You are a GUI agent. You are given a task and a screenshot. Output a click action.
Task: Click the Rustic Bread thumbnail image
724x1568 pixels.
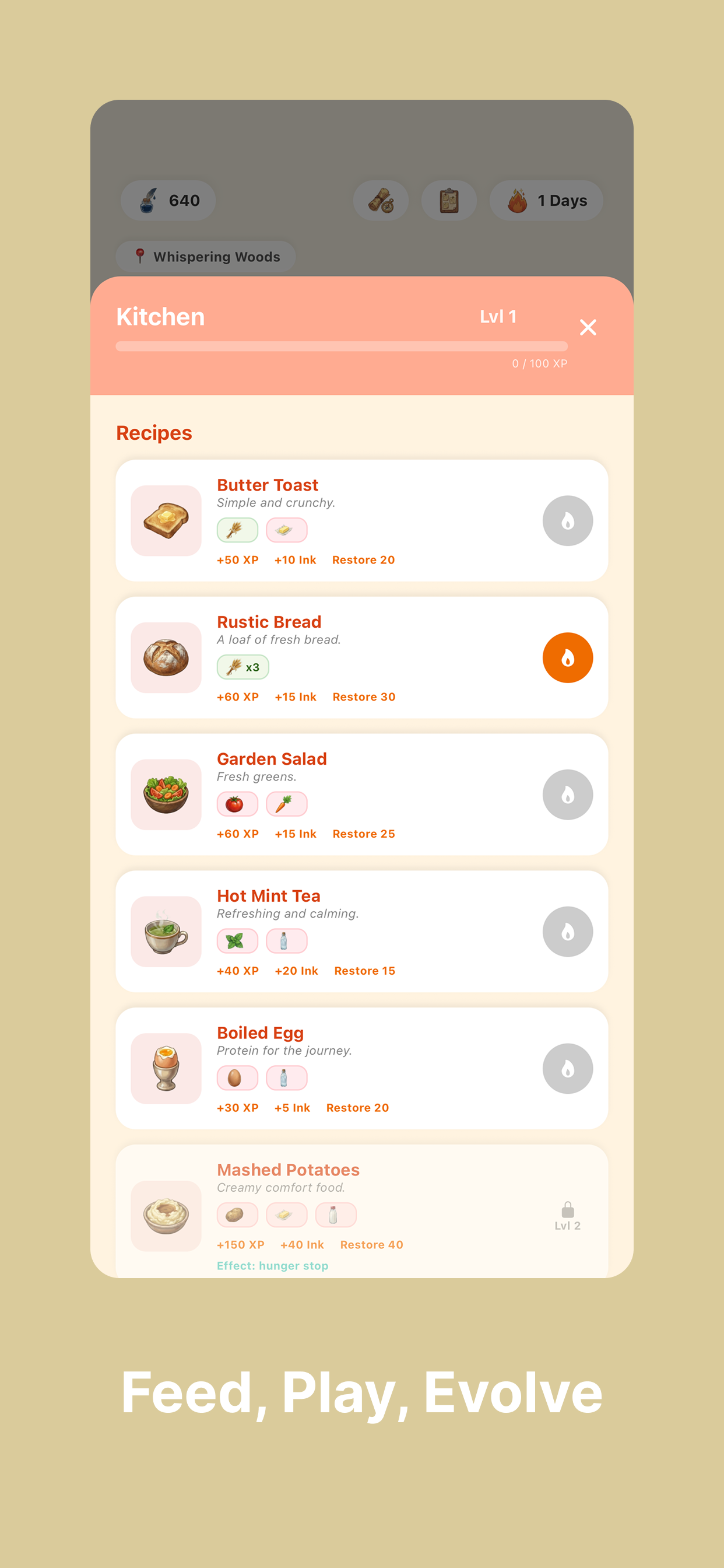166,658
